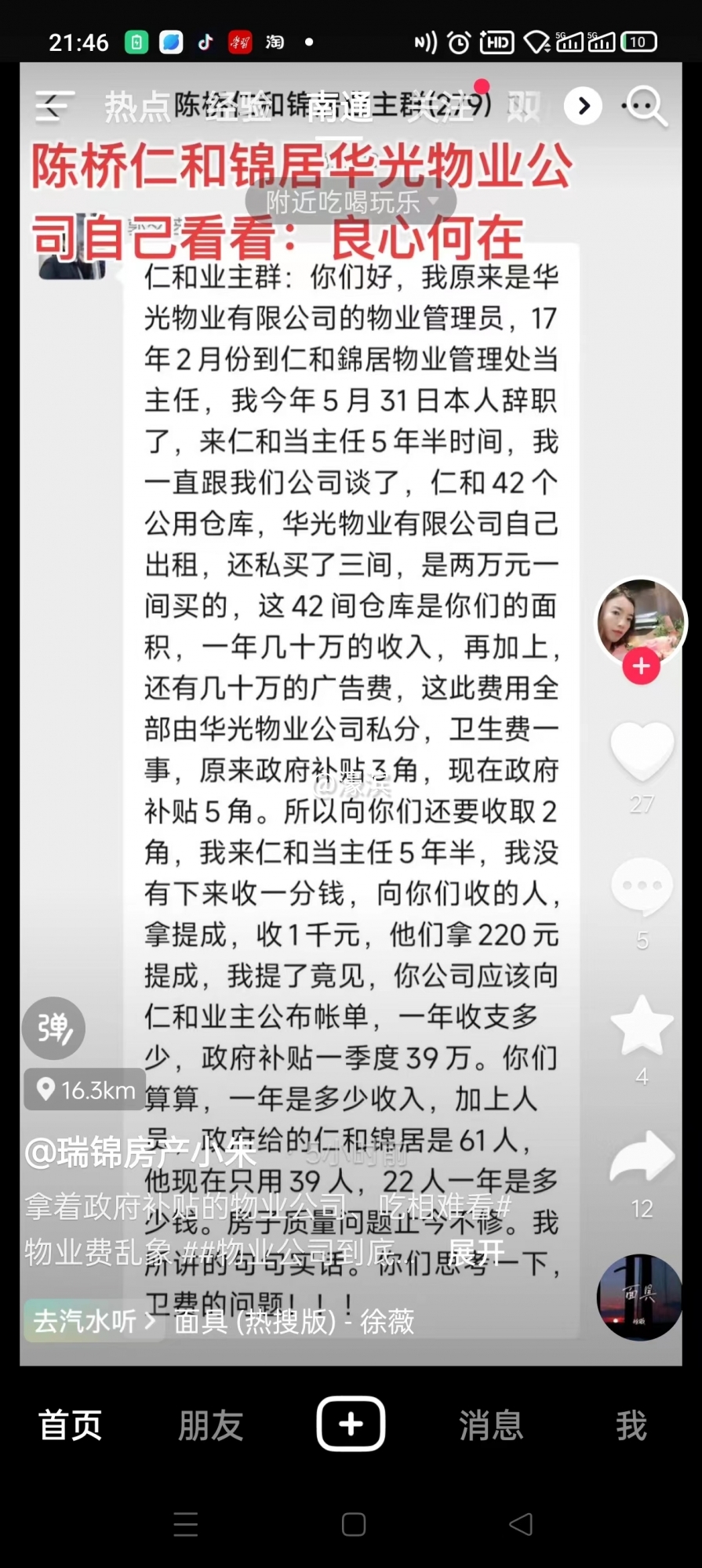Add this video to favorites
This screenshot has height=1568, width=702.
[642, 1025]
